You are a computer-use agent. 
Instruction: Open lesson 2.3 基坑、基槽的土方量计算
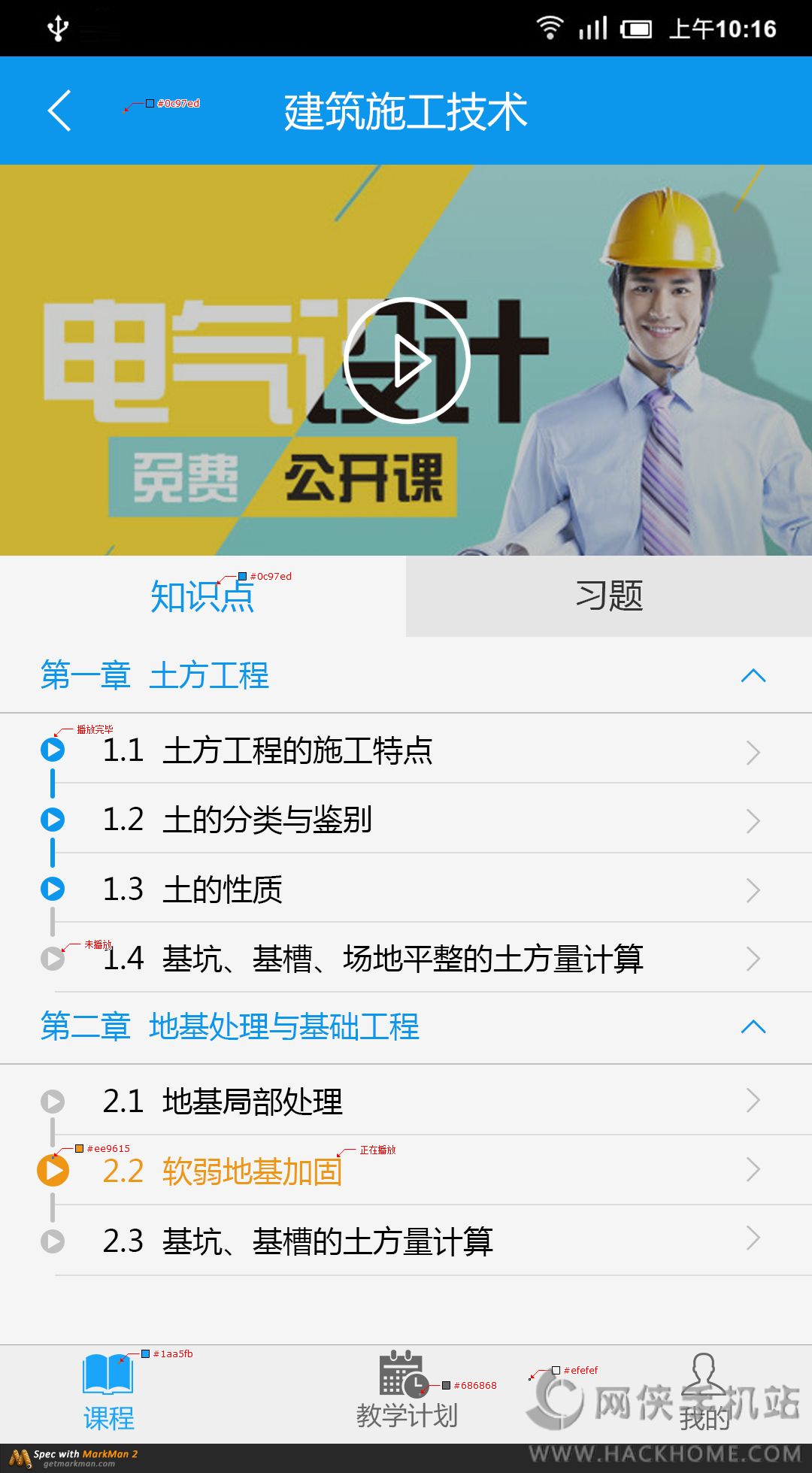point(406,1241)
